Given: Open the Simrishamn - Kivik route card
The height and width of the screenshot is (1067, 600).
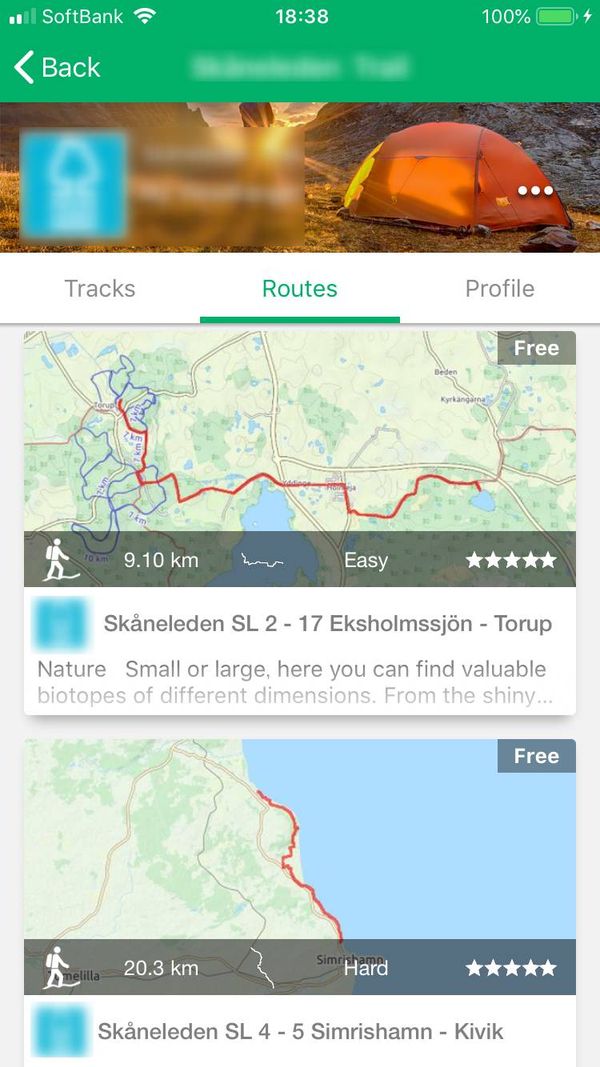Looking at the screenshot, I should (x=300, y=903).
